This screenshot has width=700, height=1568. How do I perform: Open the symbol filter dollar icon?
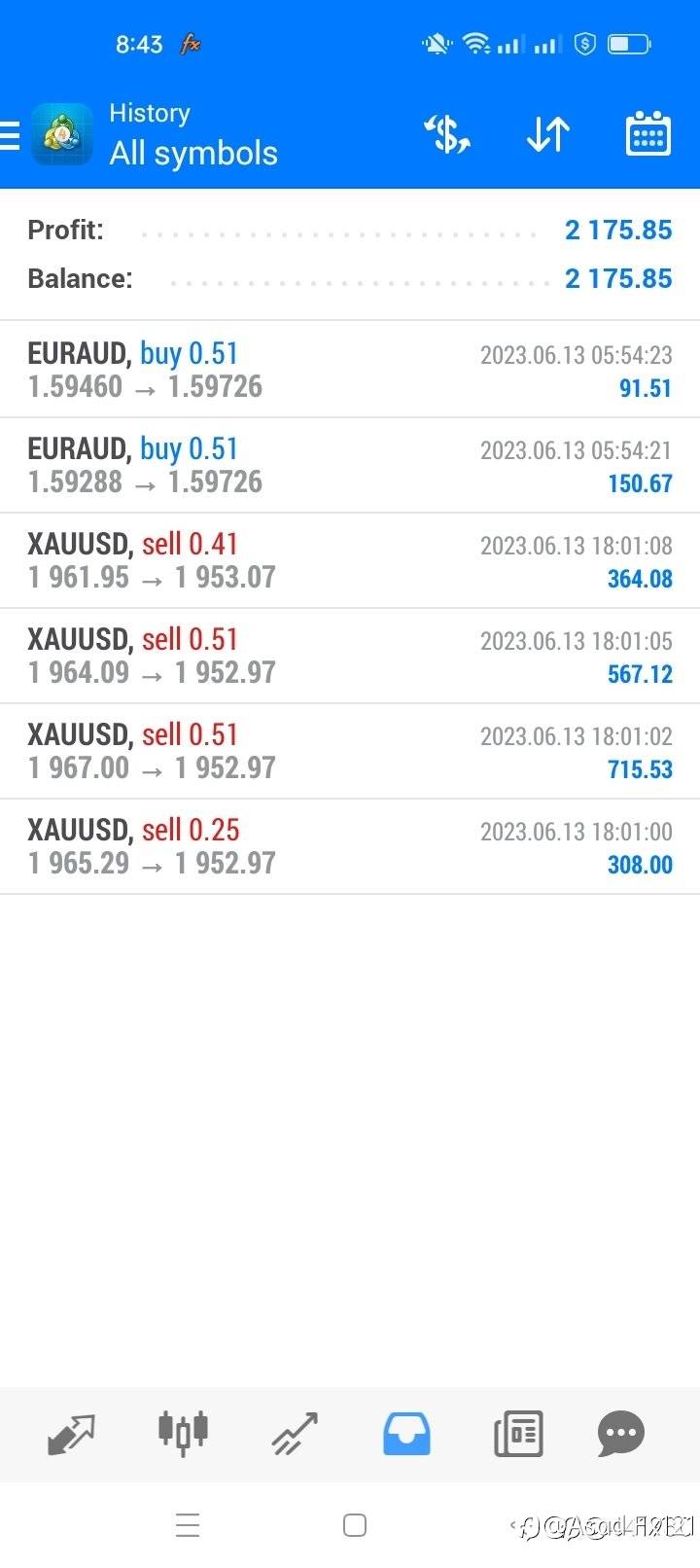pos(447,134)
